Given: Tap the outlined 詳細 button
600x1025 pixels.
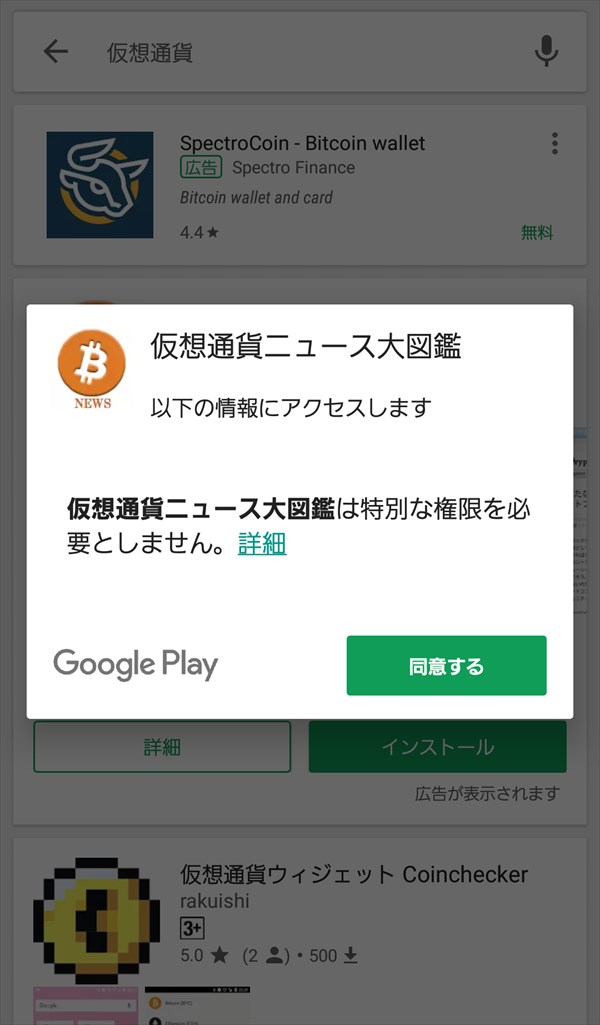Looking at the screenshot, I should point(162,747).
